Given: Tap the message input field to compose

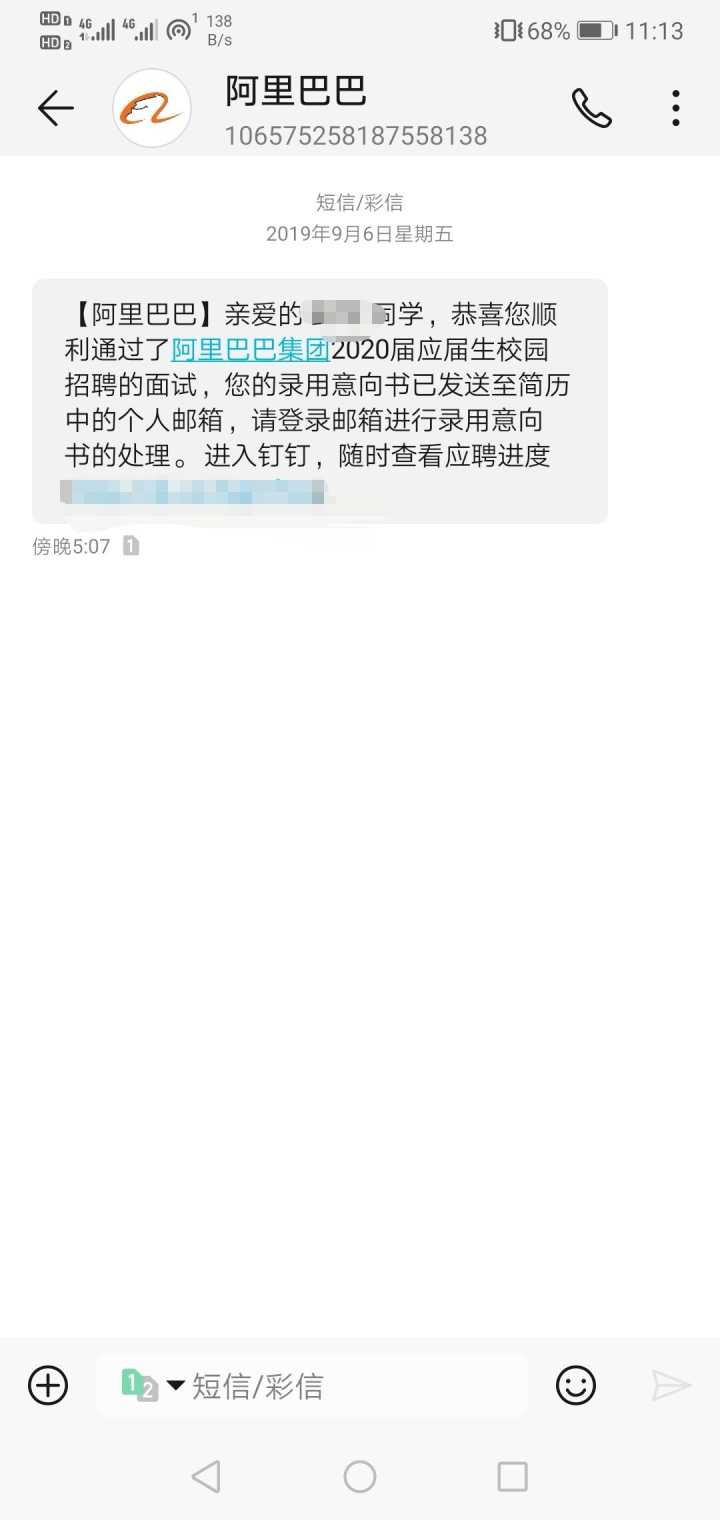Looking at the screenshot, I should click(x=350, y=1385).
